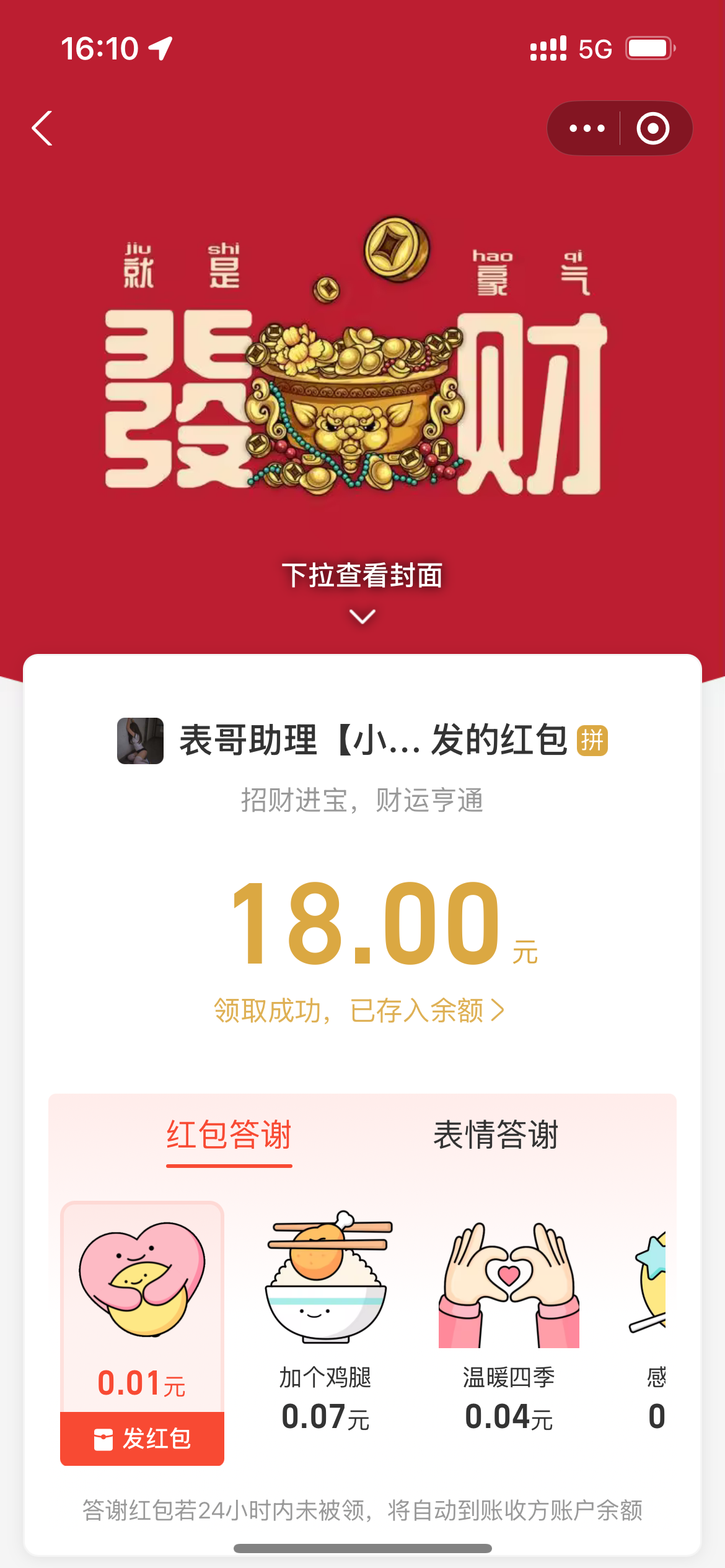Expand the cover with 下拉查看封面 arrow
The image size is (725, 1568).
(x=362, y=616)
